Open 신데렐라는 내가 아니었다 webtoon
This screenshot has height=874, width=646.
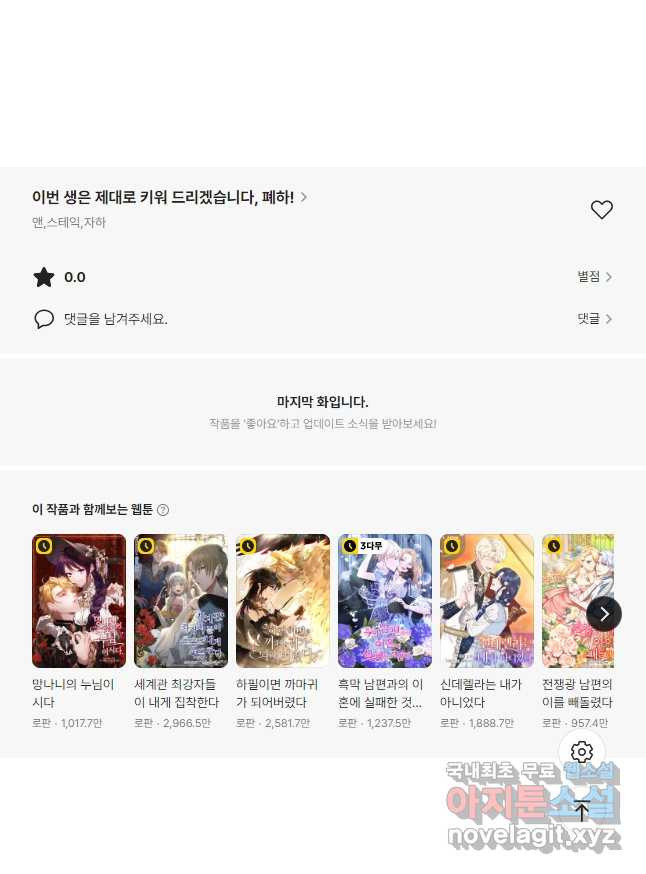(487, 601)
